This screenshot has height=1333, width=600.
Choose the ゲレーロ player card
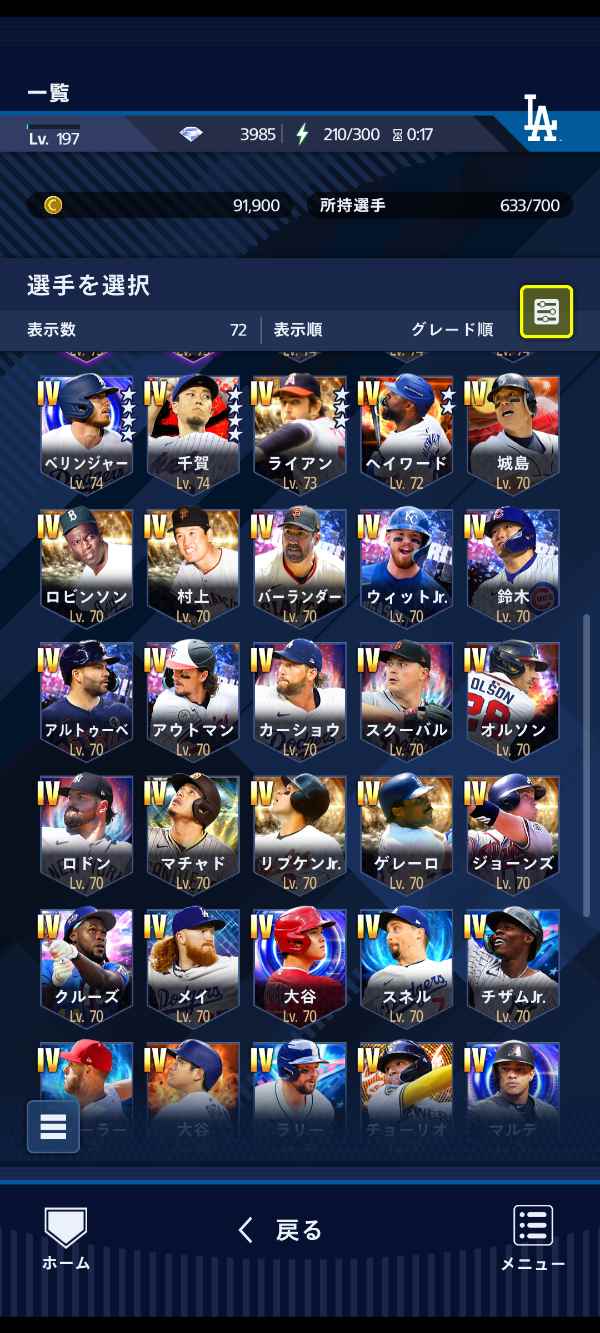coord(406,832)
